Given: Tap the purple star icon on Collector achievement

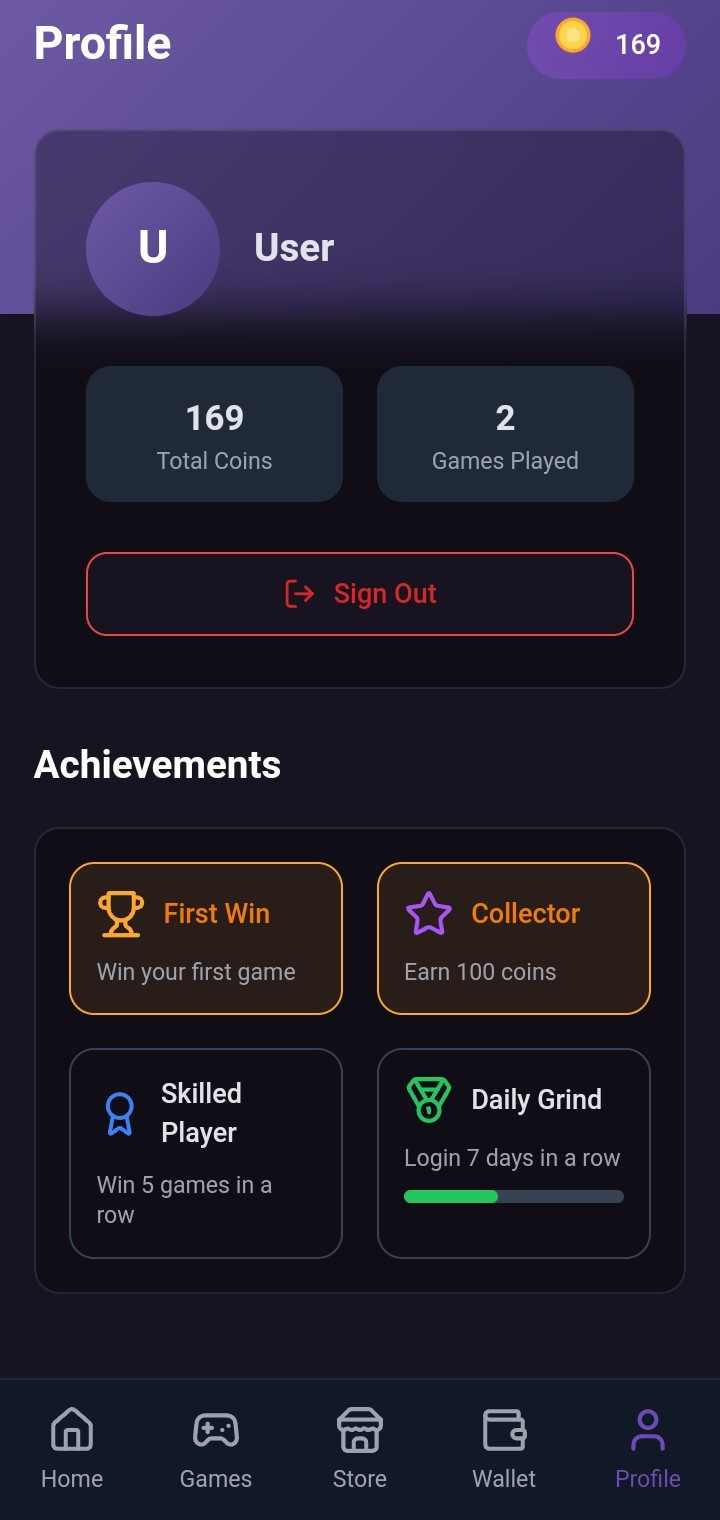Looking at the screenshot, I should point(428,913).
